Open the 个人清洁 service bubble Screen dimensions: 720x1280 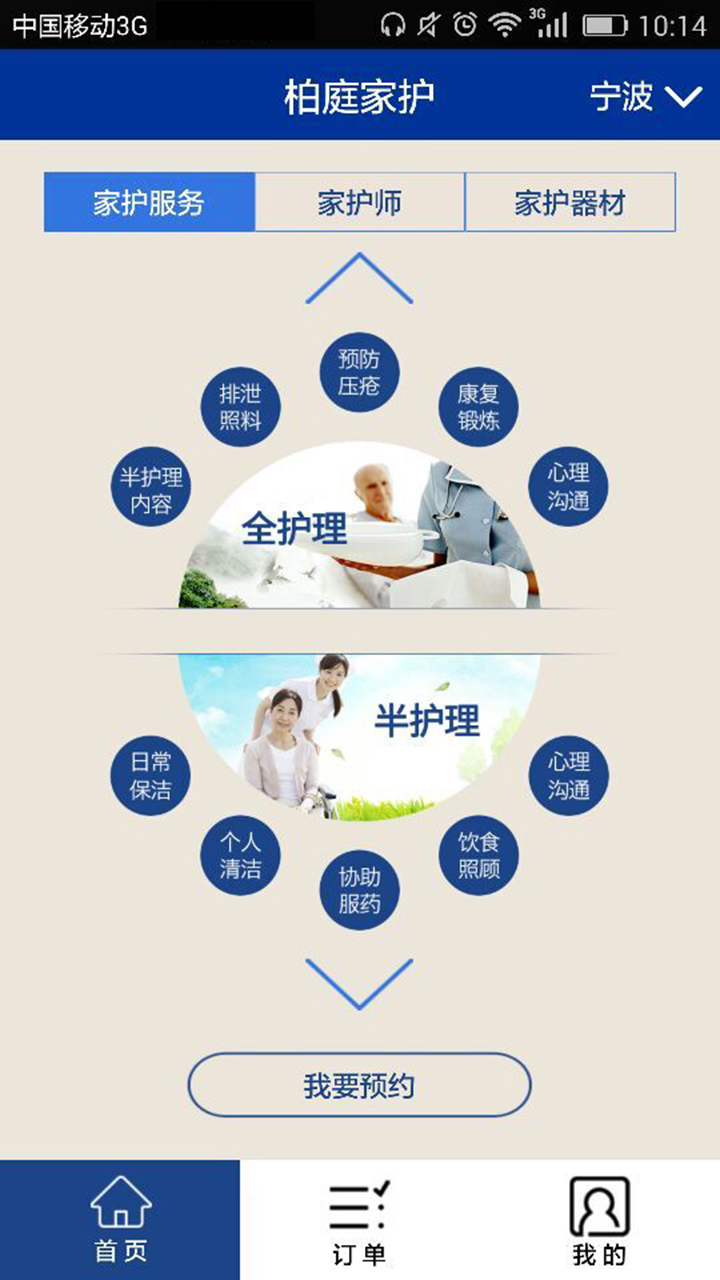click(x=240, y=855)
